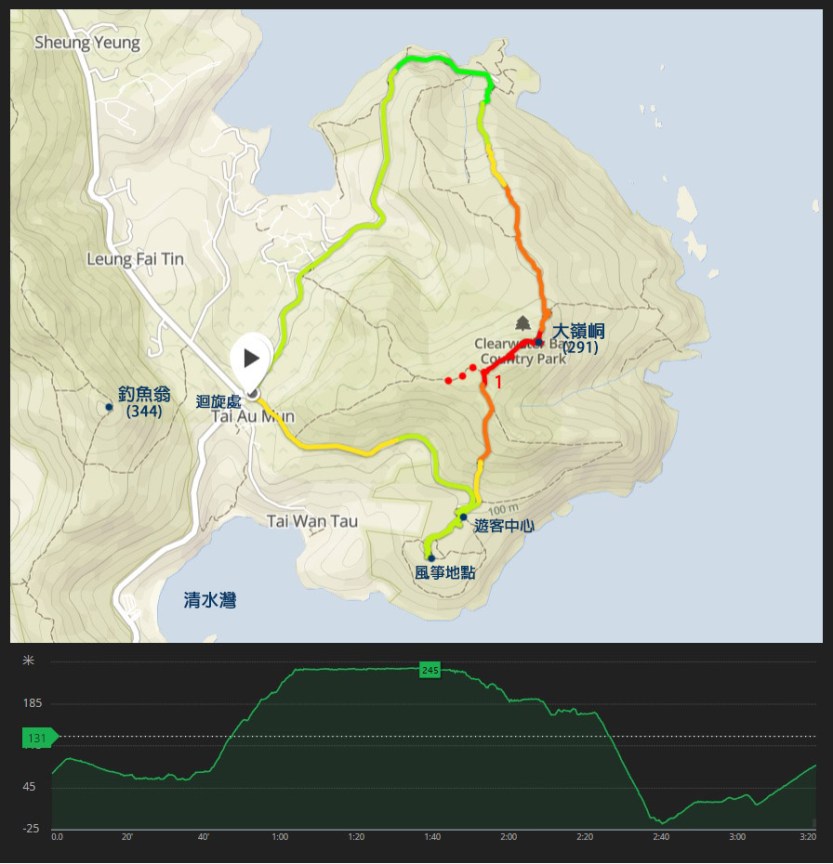This screenshot has height=864, width=833.
Task: Open the 遊客中心 waypoint on the map
Action: (x=463, y=517)
